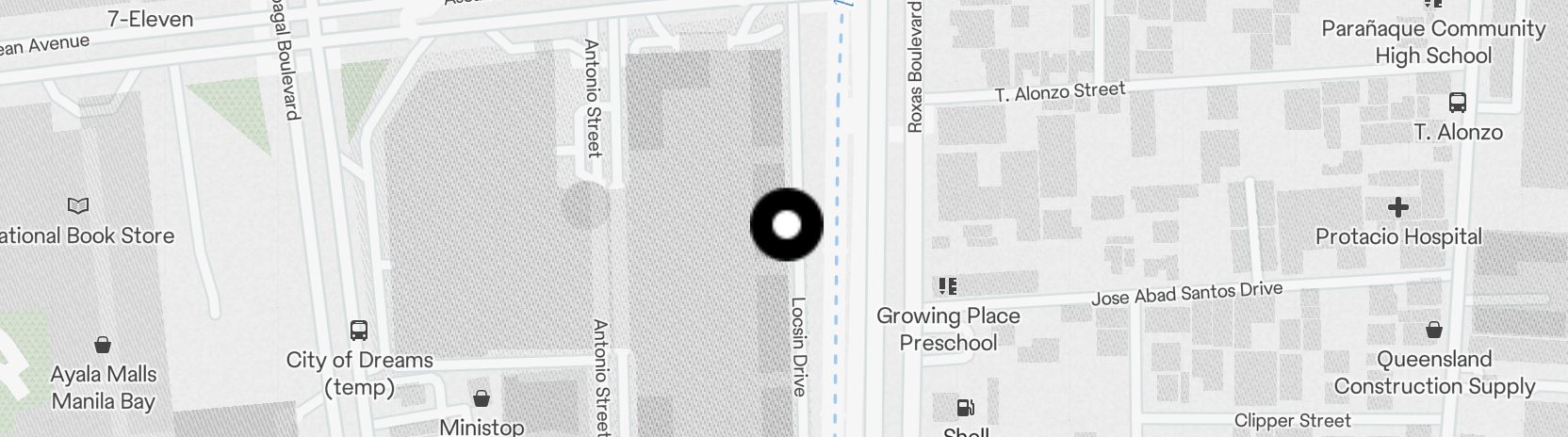Select T. Alonzo bus stop
This screenshot has width=1568, height=437.
(x=1457, y=103)
